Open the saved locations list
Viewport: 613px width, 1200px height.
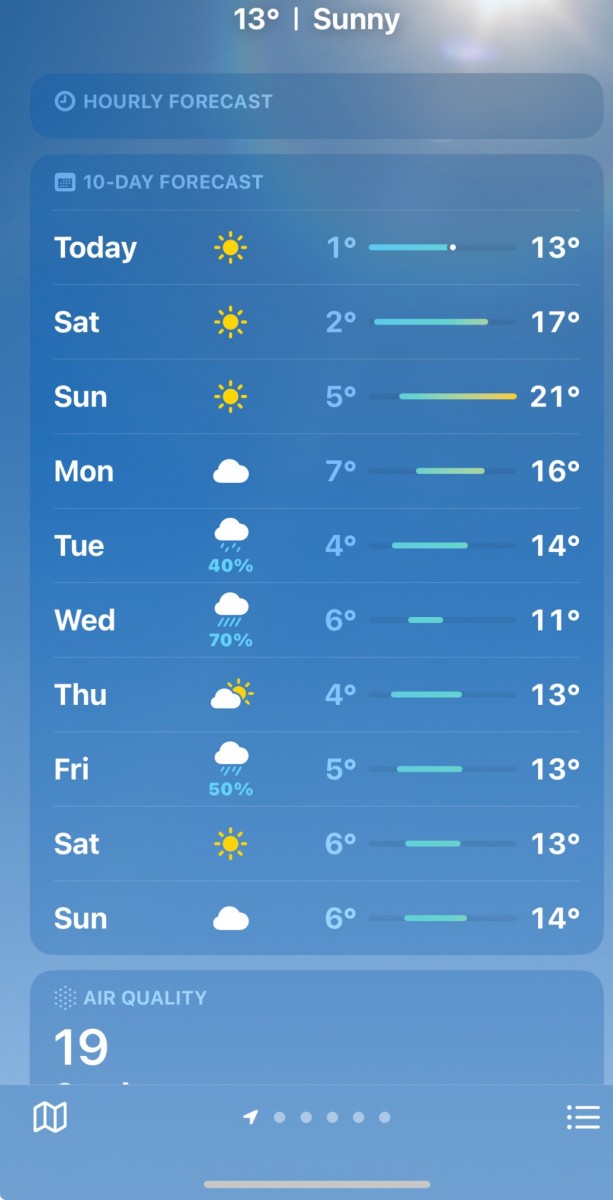(582, 1117)
